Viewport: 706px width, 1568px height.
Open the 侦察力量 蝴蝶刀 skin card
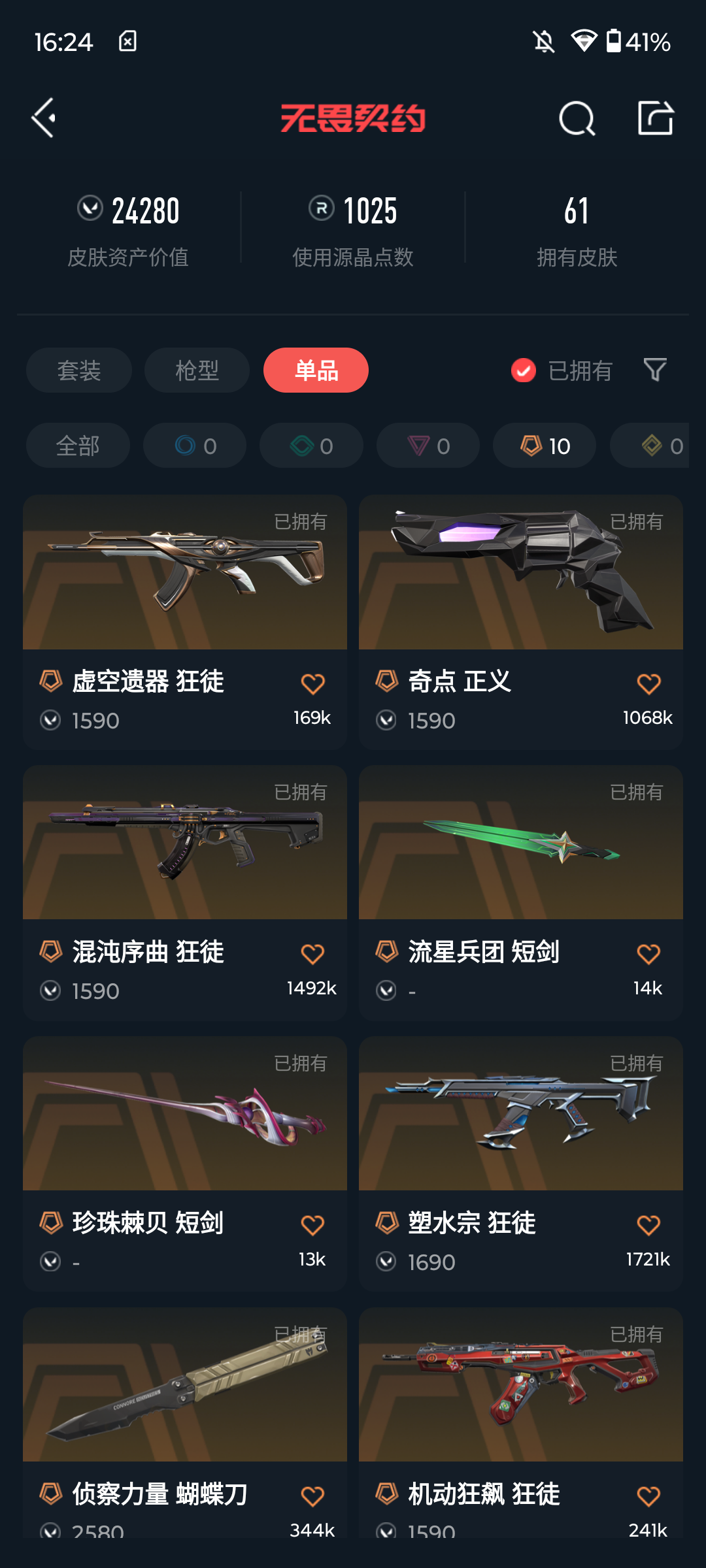185,1423
